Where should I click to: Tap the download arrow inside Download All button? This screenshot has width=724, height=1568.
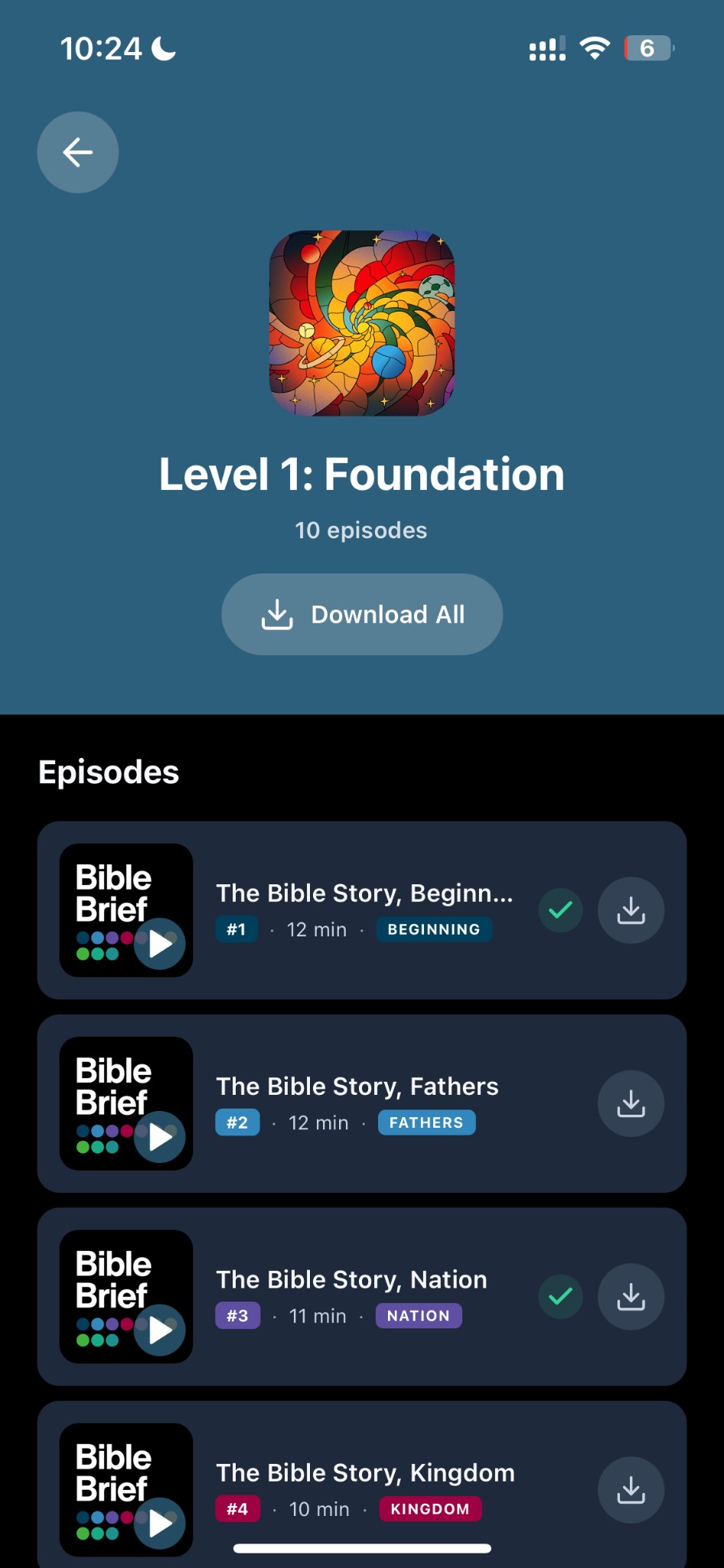277,614
